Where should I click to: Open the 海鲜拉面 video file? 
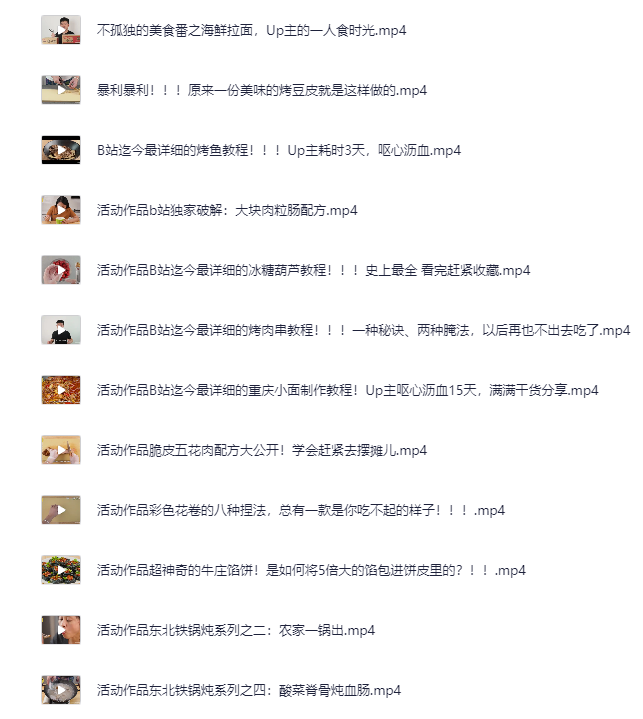(x=251, y=31)
